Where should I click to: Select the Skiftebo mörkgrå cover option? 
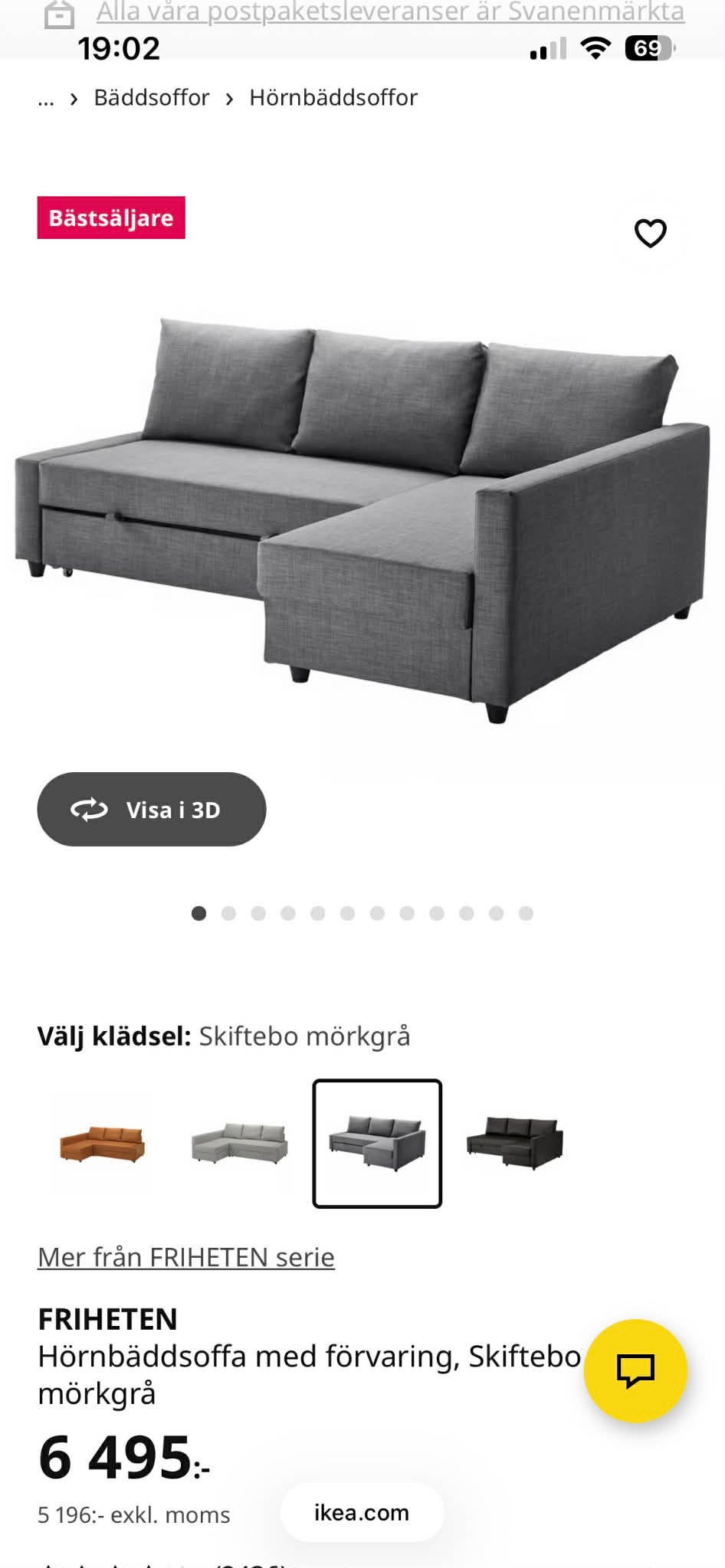[376, 1148]
